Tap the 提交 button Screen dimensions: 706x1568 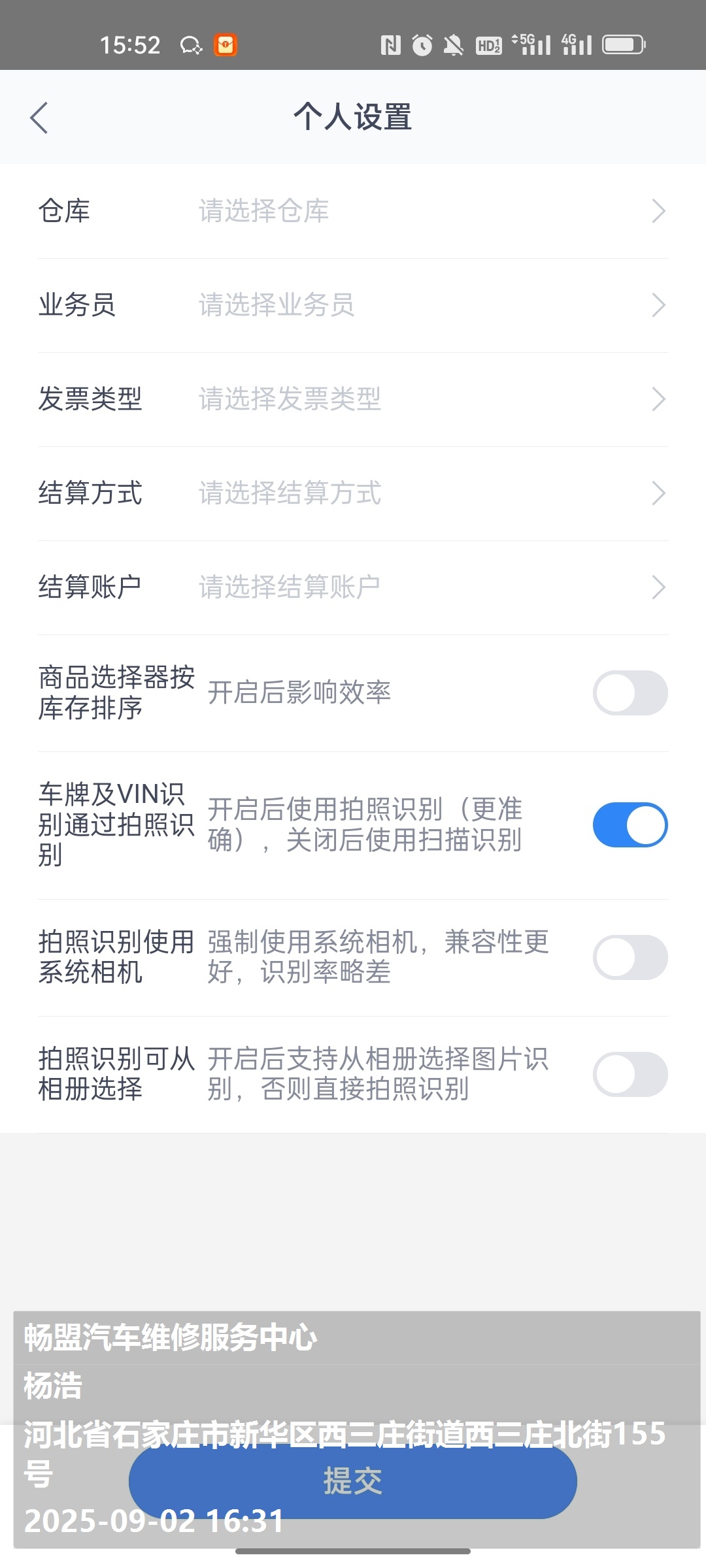point(353,1480)
